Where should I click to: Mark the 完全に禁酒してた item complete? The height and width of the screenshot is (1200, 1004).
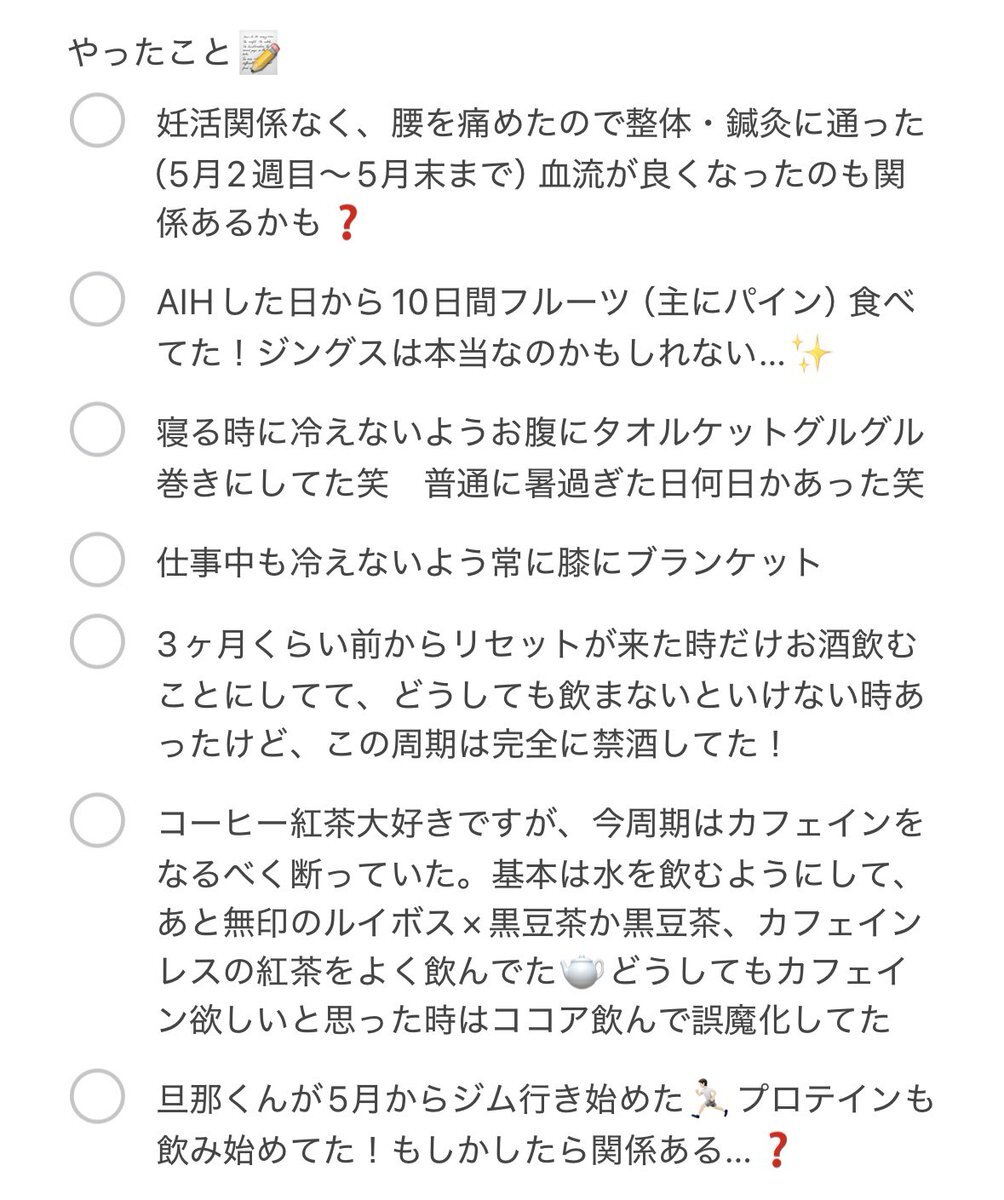(97, 643)
